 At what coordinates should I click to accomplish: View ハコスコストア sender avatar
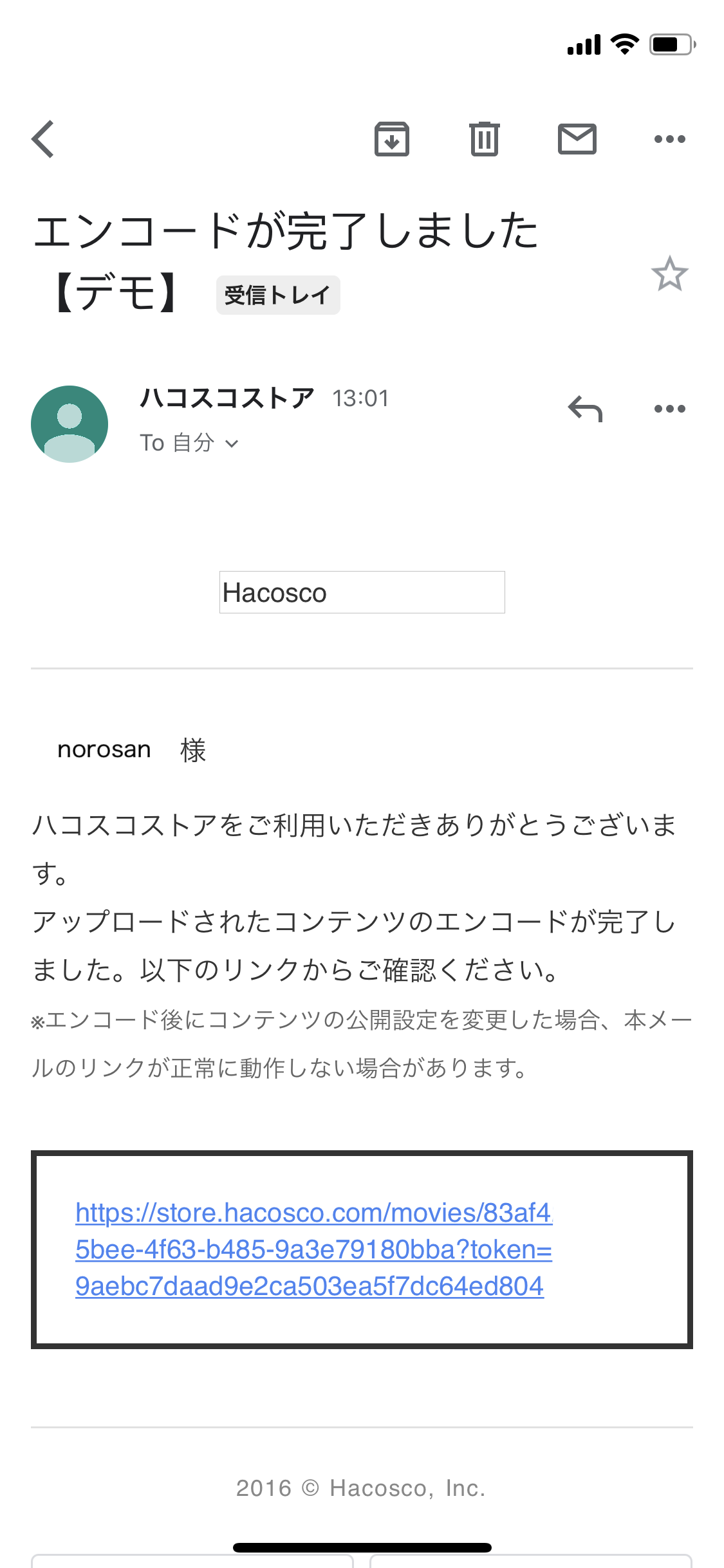tap(70, 424)
